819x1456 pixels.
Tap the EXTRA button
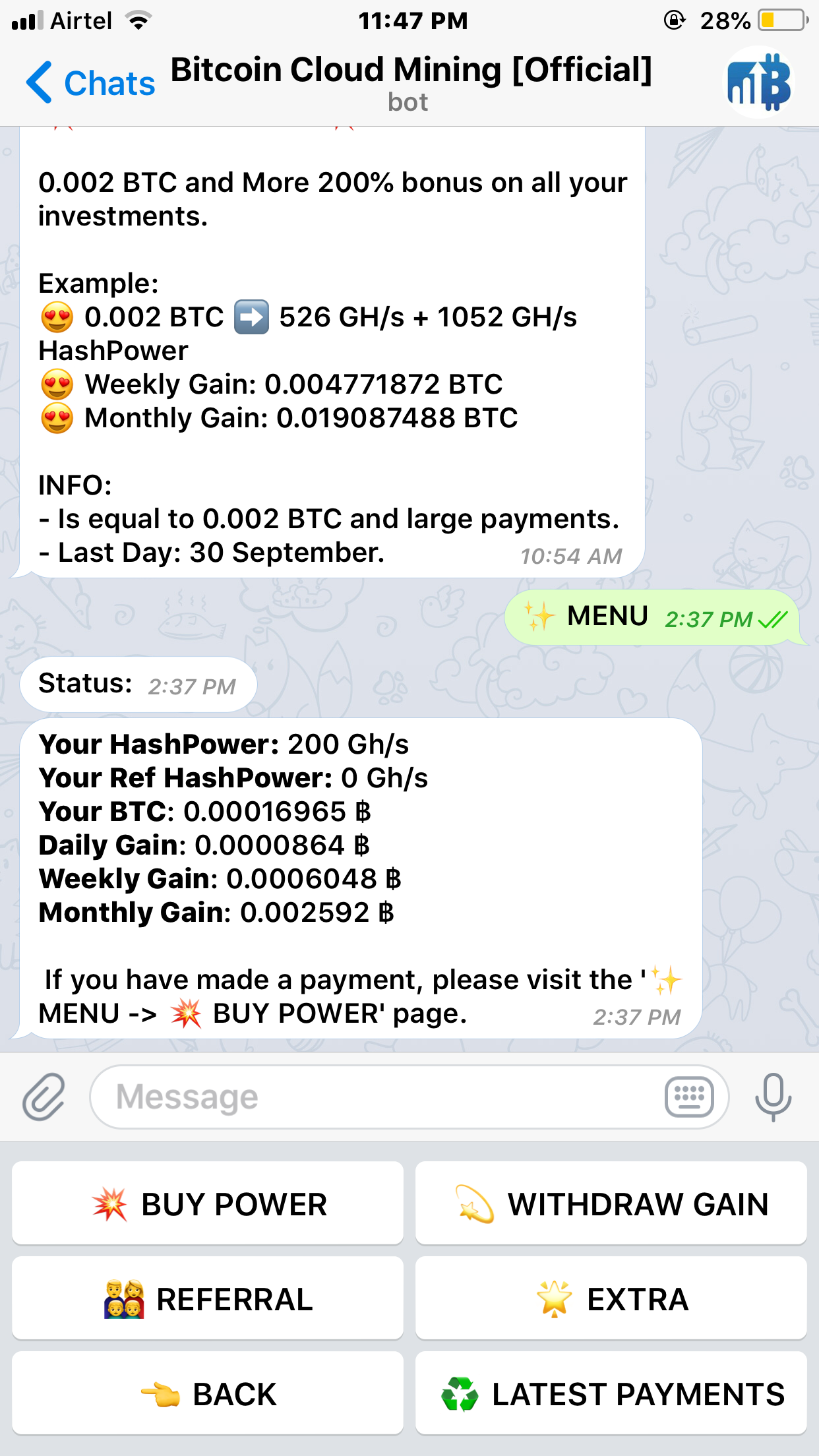[611, 1298]
